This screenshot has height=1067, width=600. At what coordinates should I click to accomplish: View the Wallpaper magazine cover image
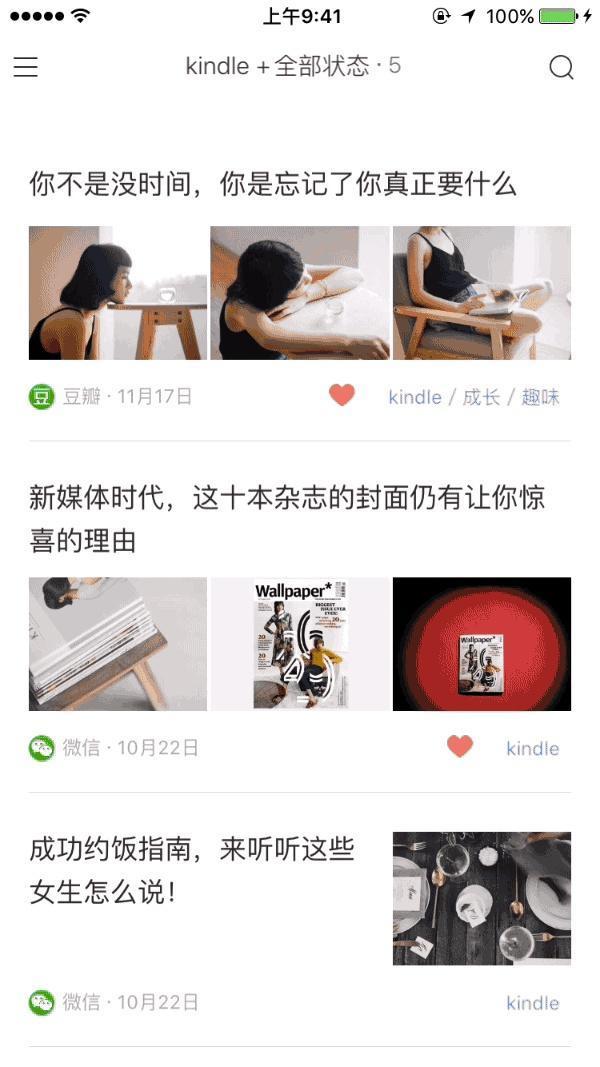coord(299,644)
